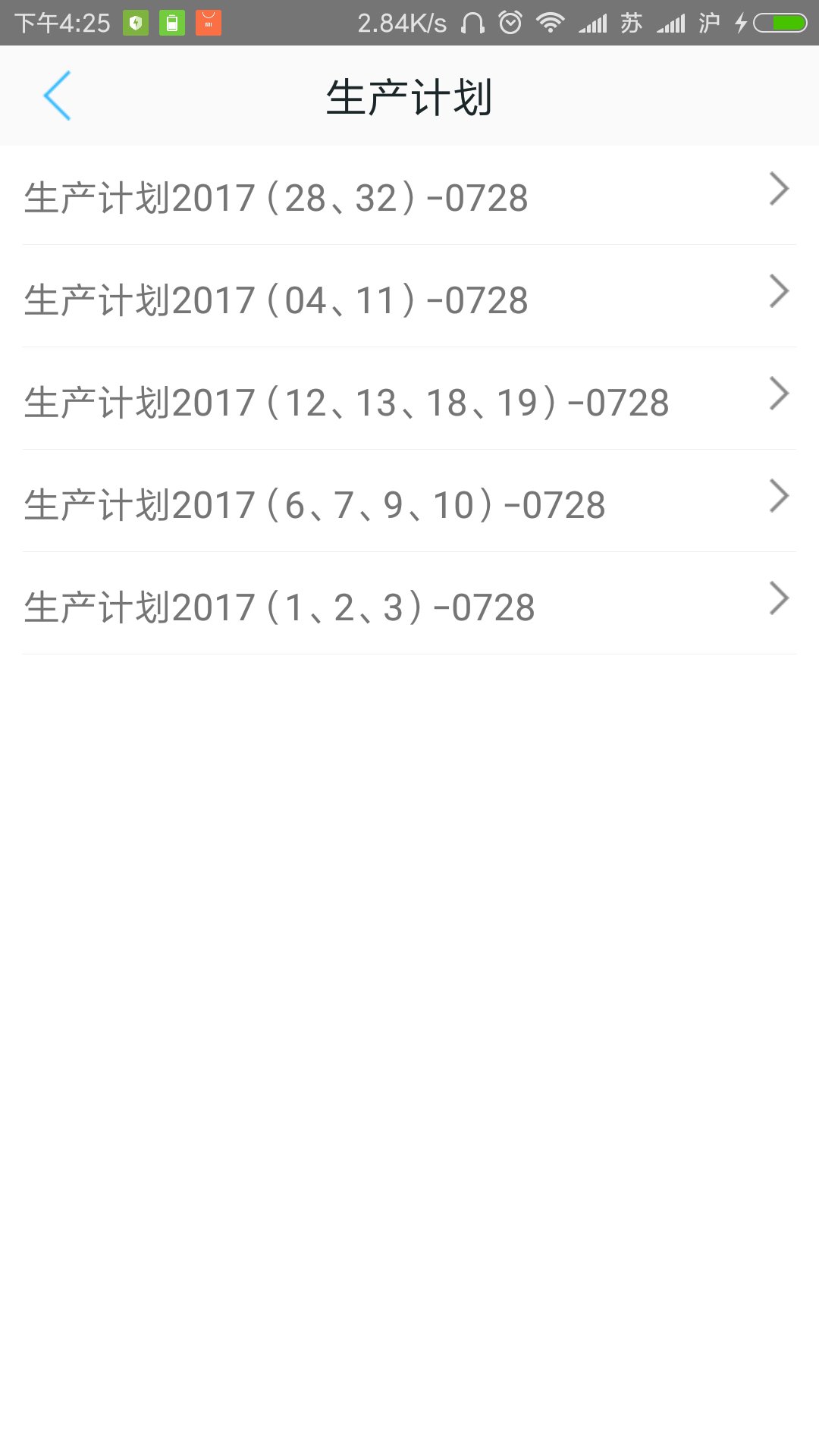Tap the green security shield status icon

pyautogui.click(x=136, y=23)
